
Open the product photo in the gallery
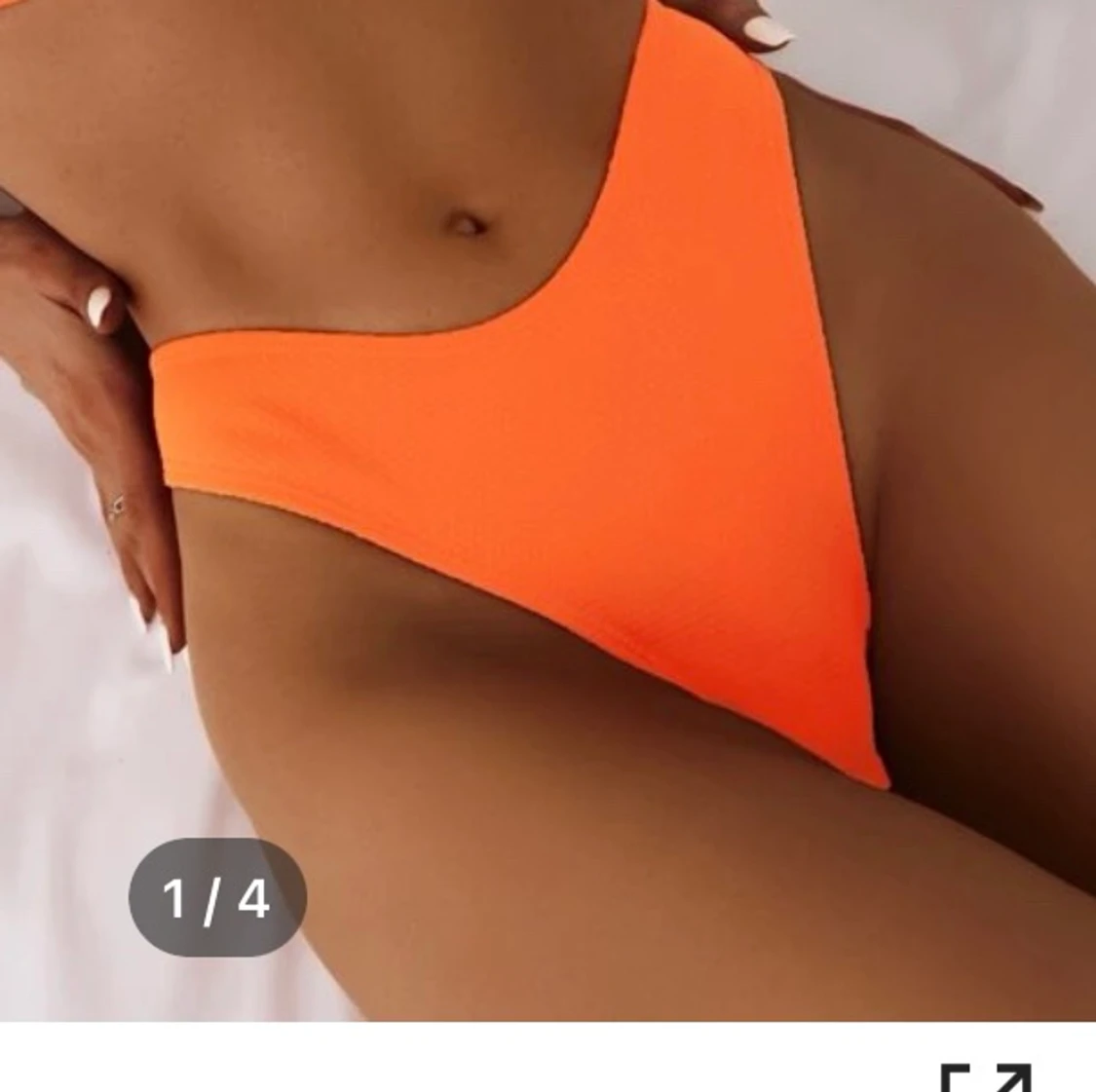click(x=548, y=507)
